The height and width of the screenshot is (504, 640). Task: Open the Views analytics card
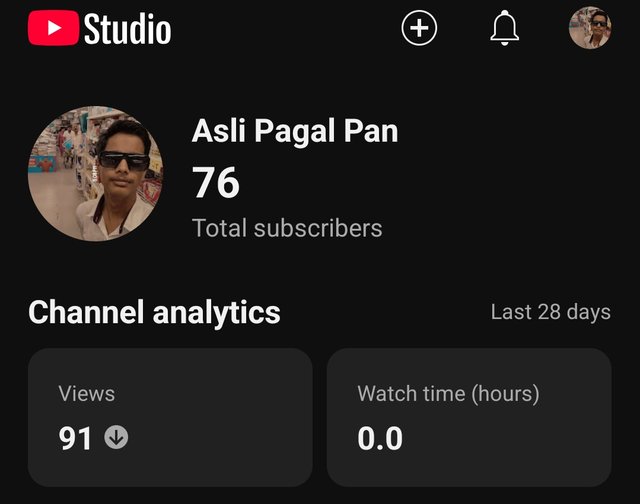coord(170,417)
